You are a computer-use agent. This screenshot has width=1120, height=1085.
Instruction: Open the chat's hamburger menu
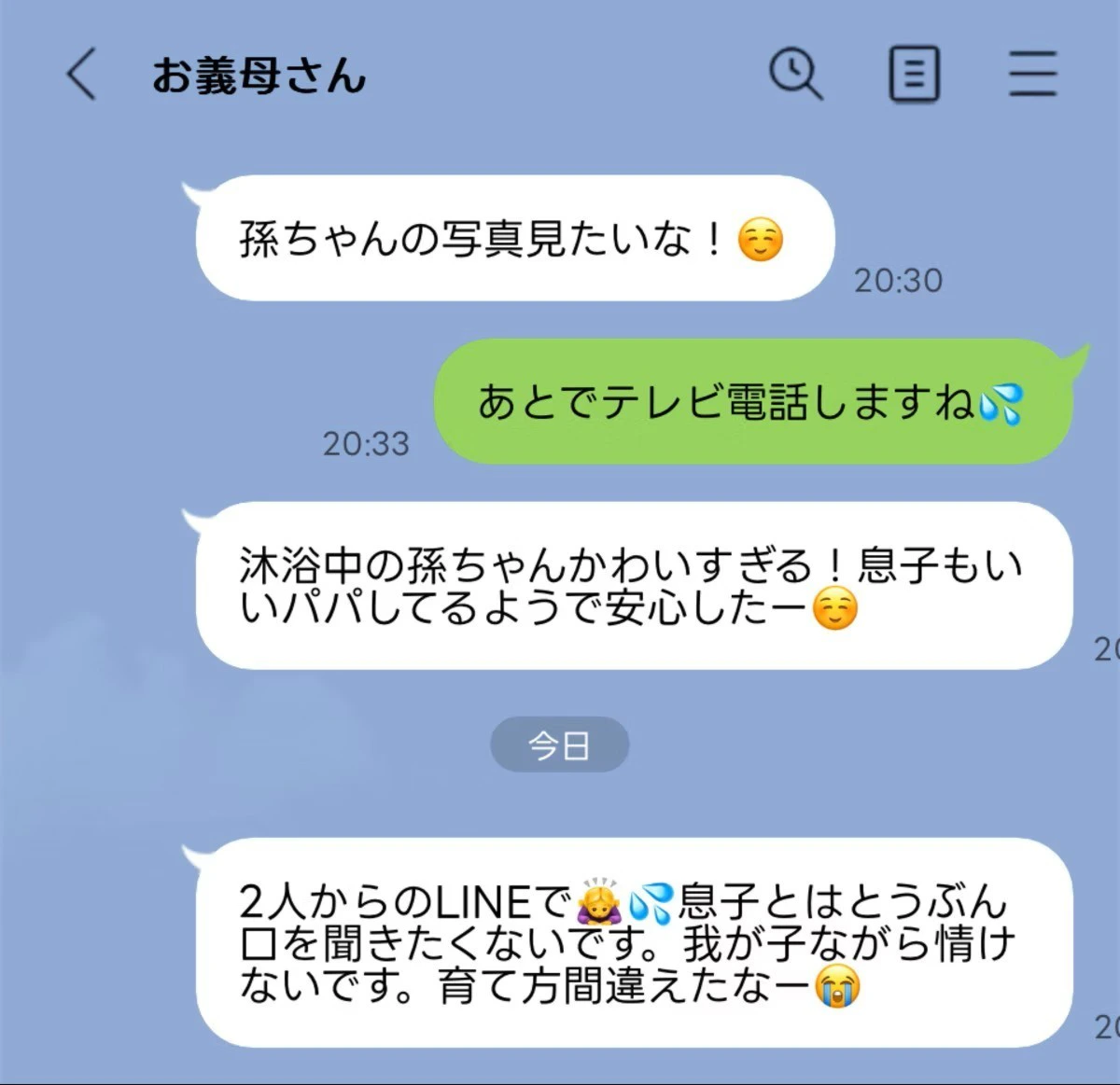[1032, 75]
